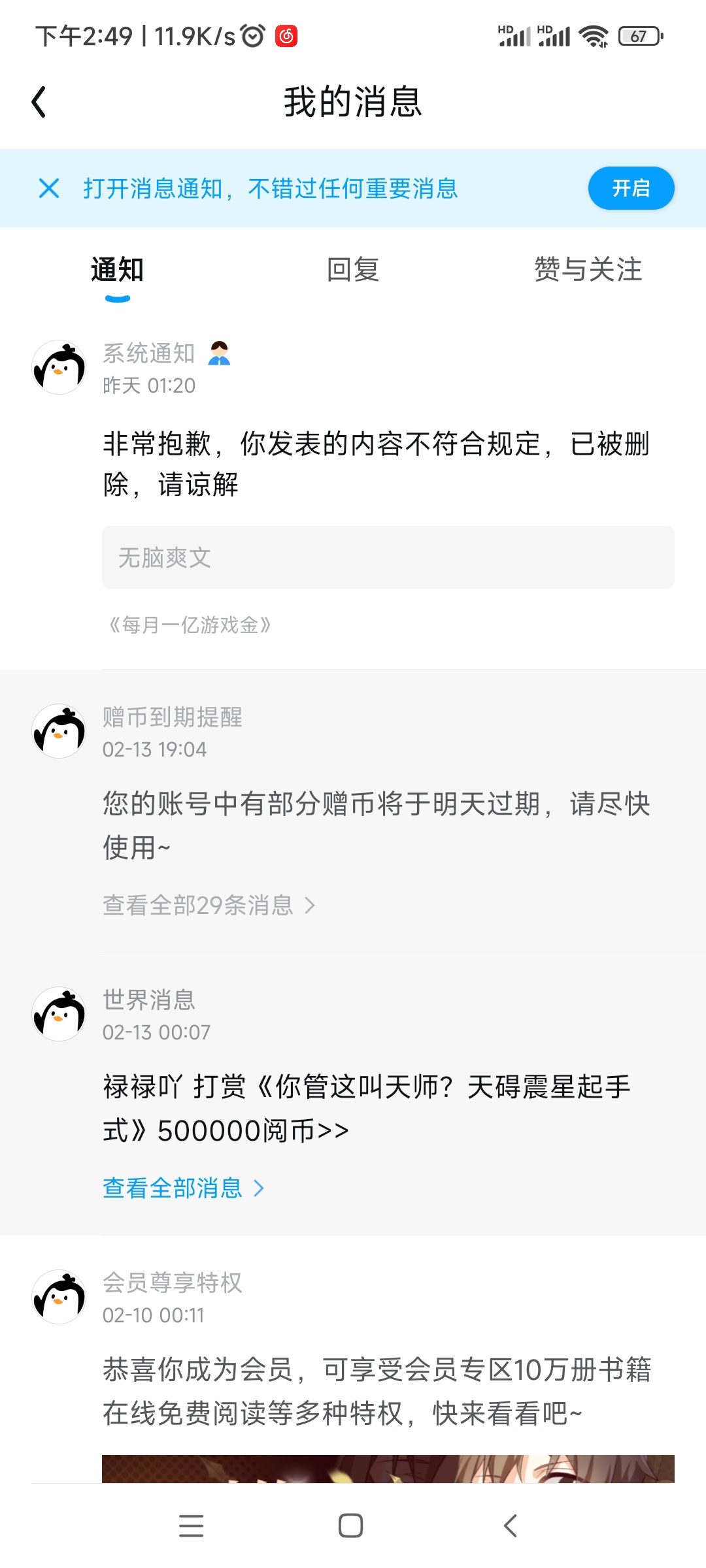Switch to the 回复 tab
Image resolution: width=706 pixels, height=1568 pixels.
tap(353, 269)
